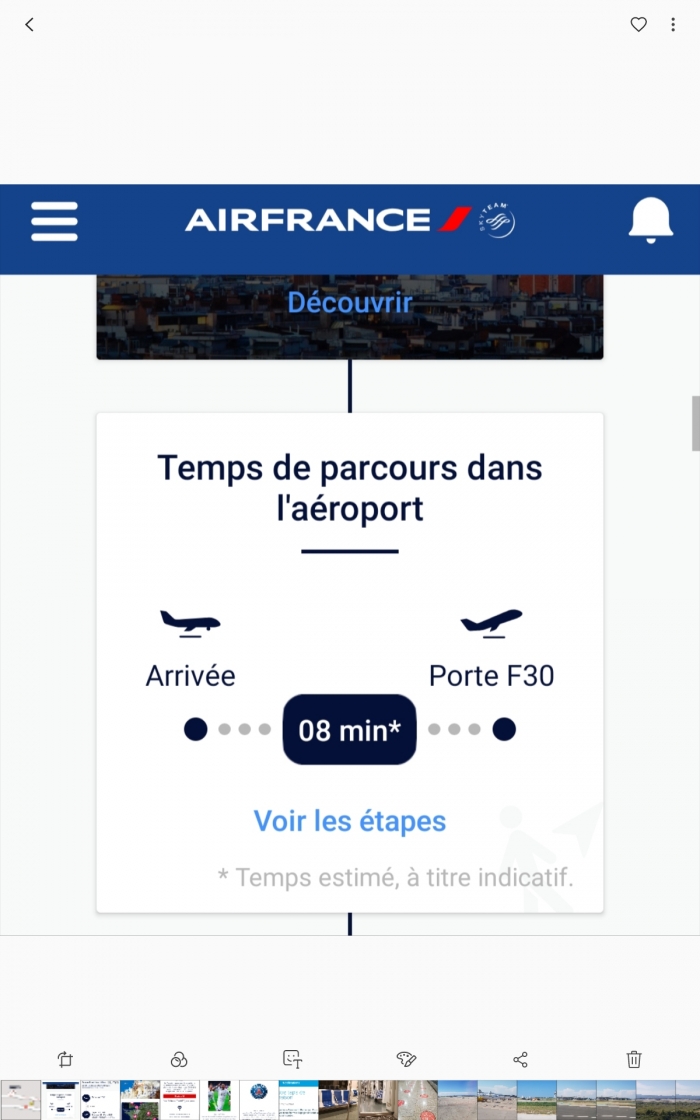Apply filters with the three-circles icon
The width and height of the screenshot is (700, 1120).
tap(179, 1059)
